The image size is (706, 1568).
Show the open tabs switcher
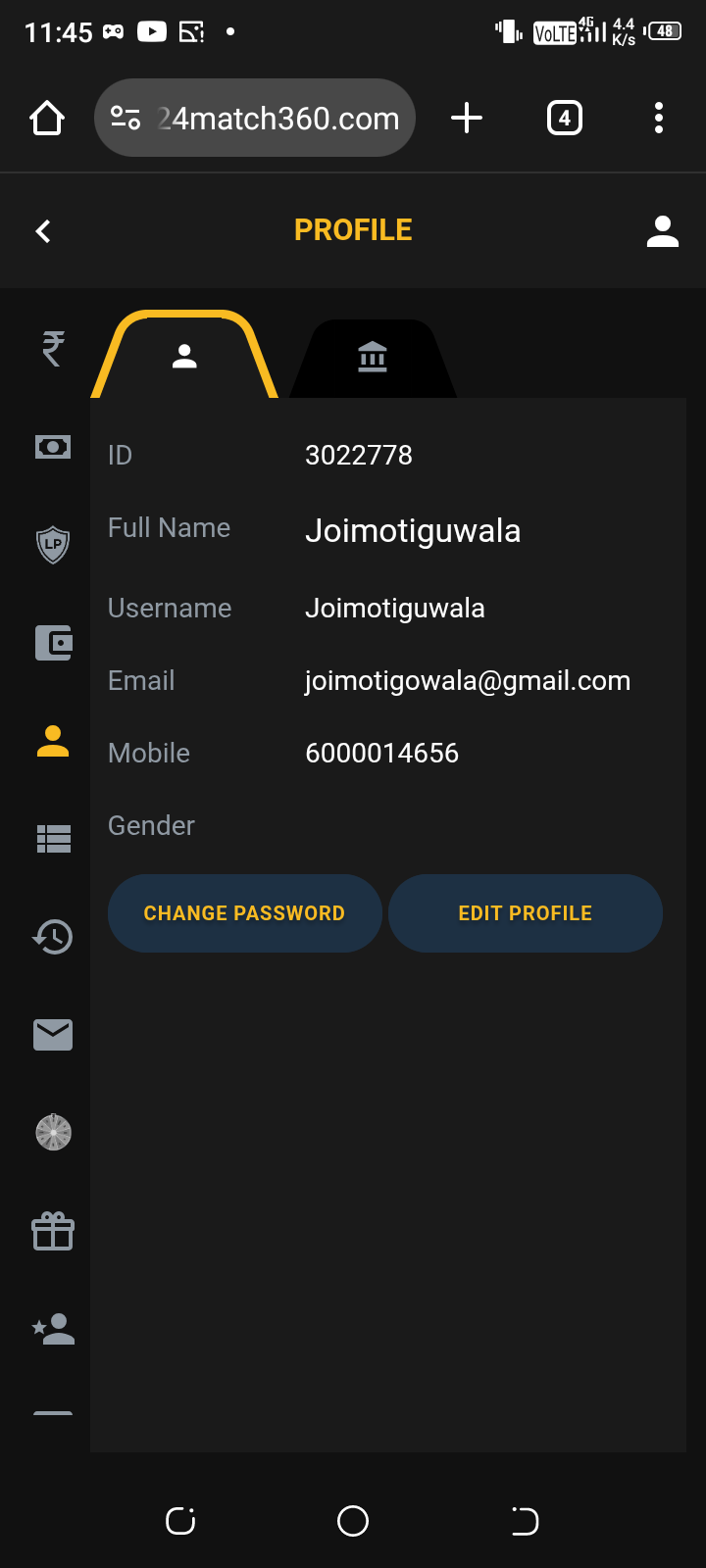[564, 119]
